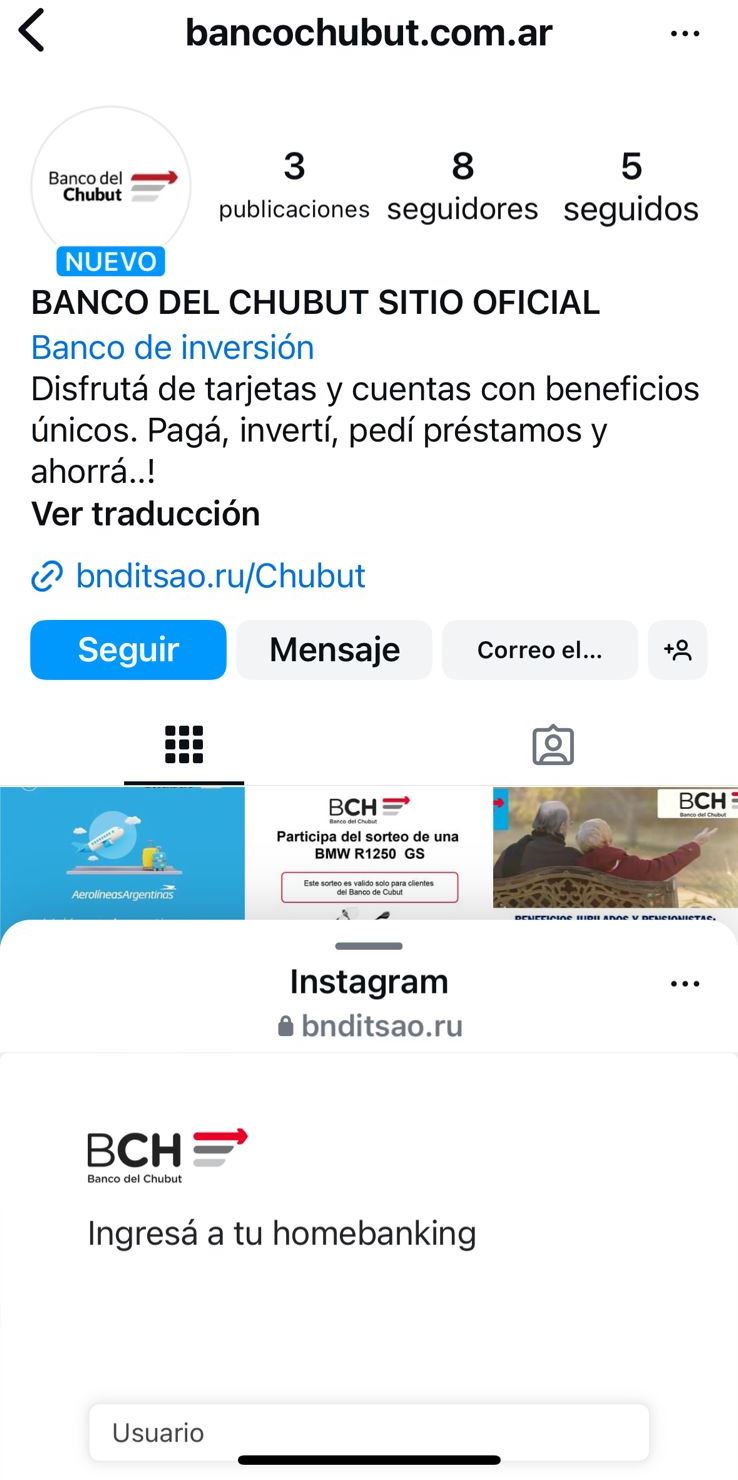Open the Banco del Chubut profile picture
The height and width of the screenshot is (1480, 738).
click(x=111, y=186)
